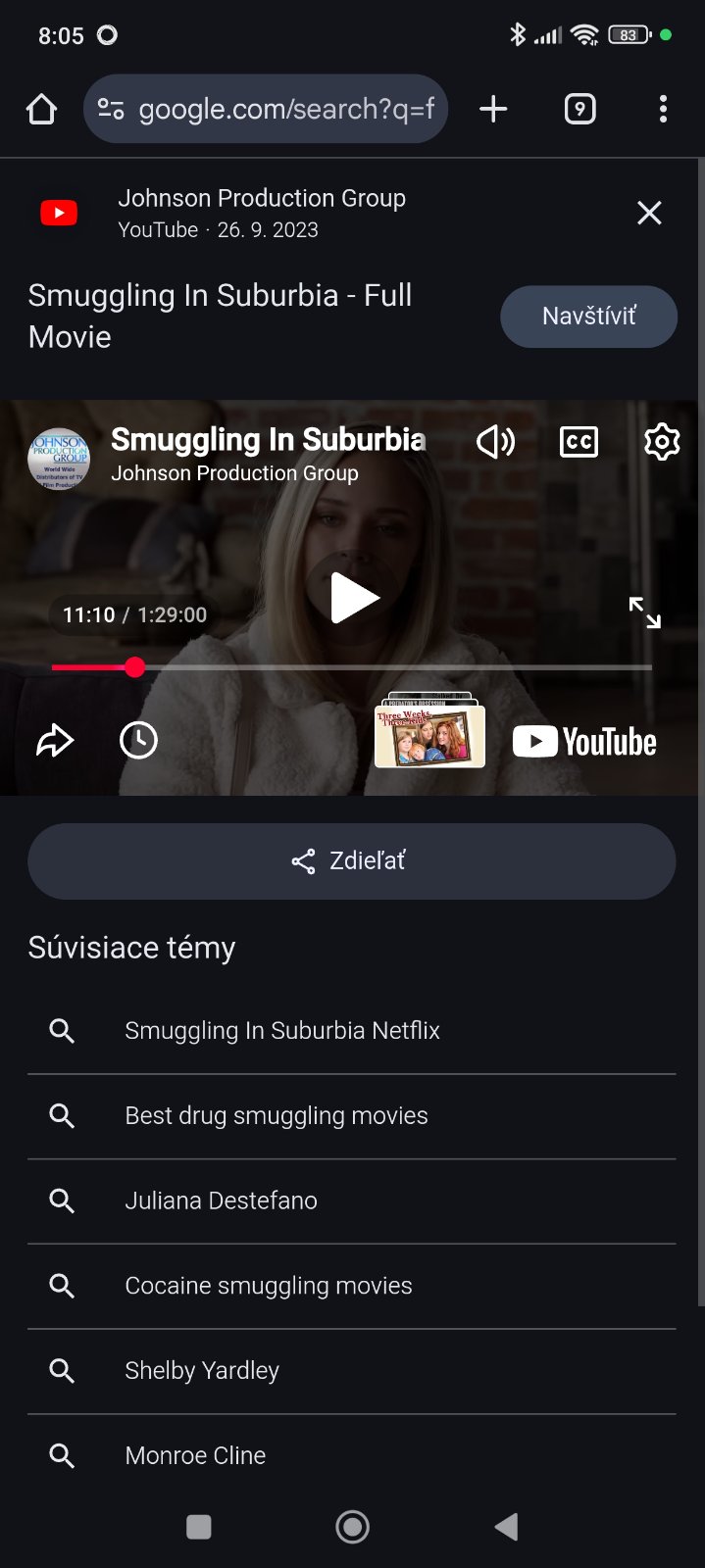Mute the video sound
The image size is (705, 1568).
pos(495,442)
